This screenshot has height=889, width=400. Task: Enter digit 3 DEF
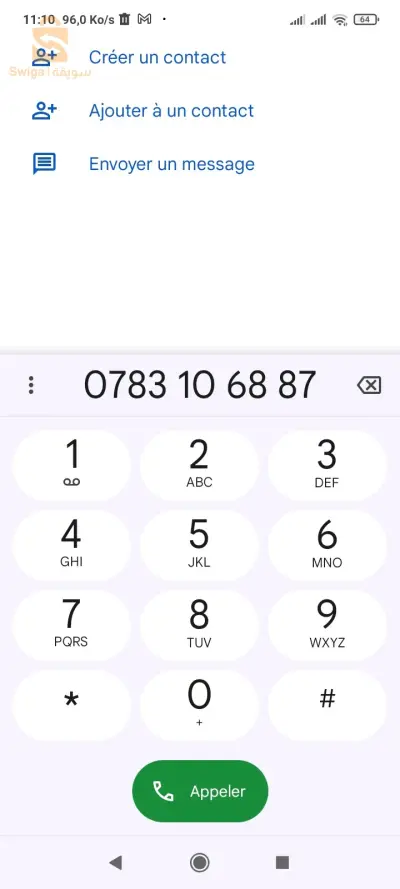tap(327, 465)
